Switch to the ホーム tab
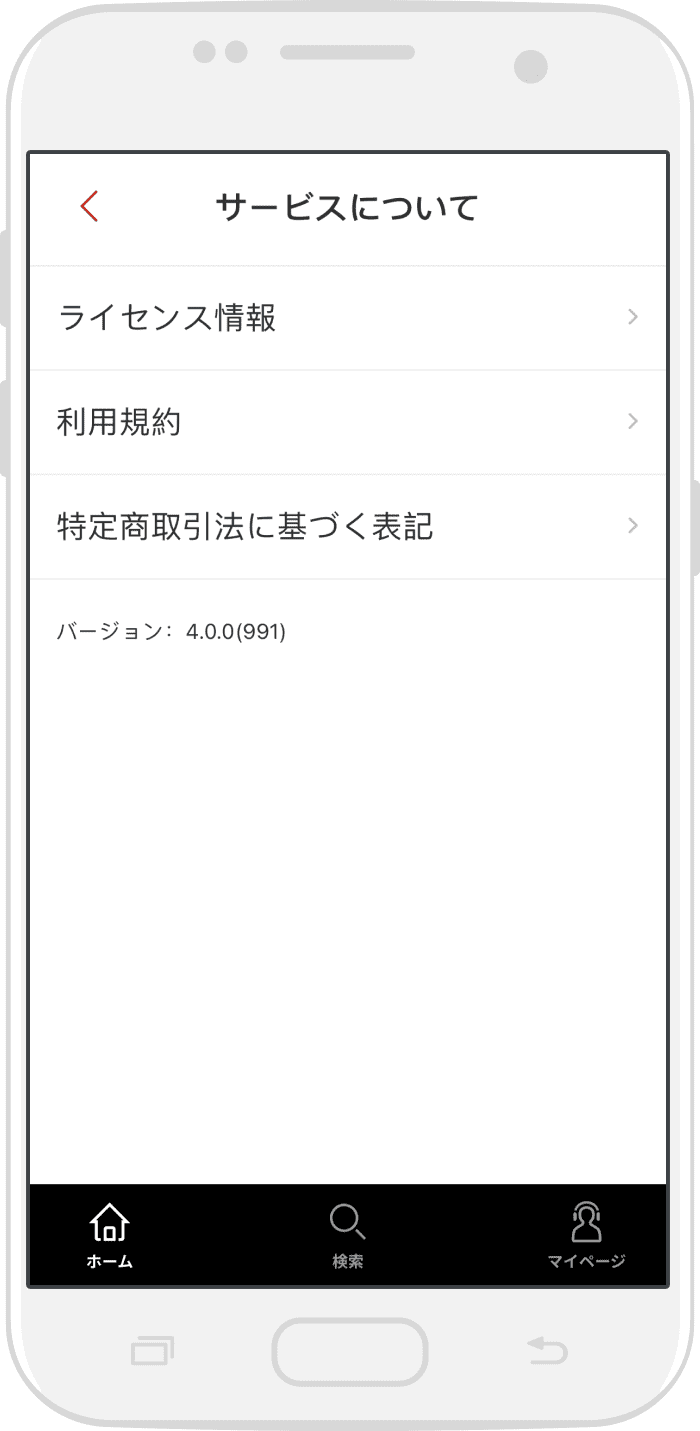This screenshot has width=700, height=1431. (110, 1235)
